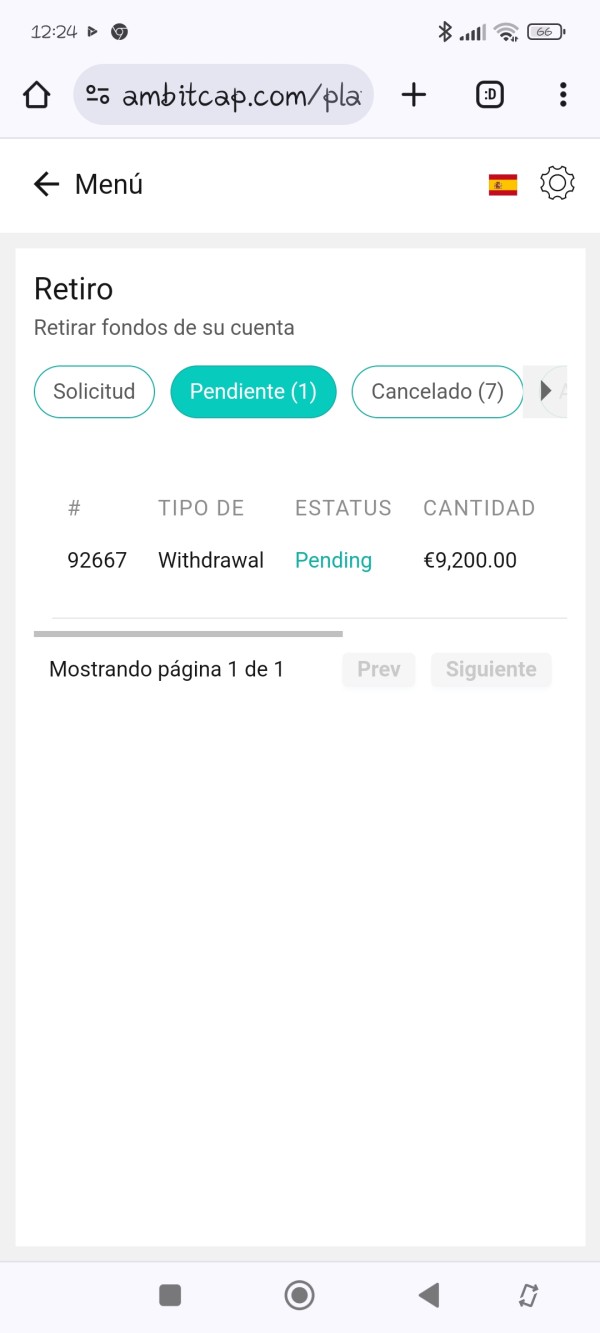Return to the Android home screen
Screen dimensions: 600x1333
pos(299,1295)
